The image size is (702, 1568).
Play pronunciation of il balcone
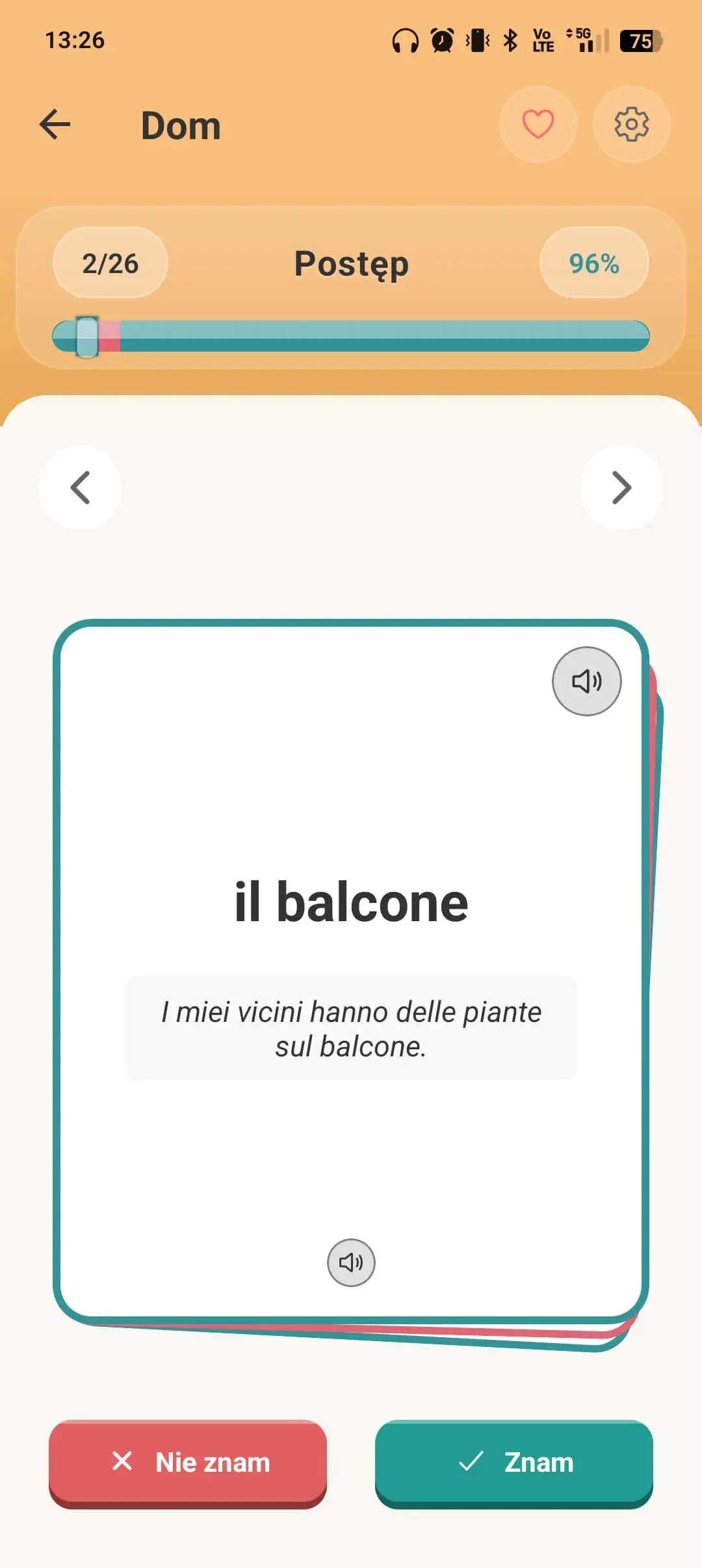coord(586,681)
